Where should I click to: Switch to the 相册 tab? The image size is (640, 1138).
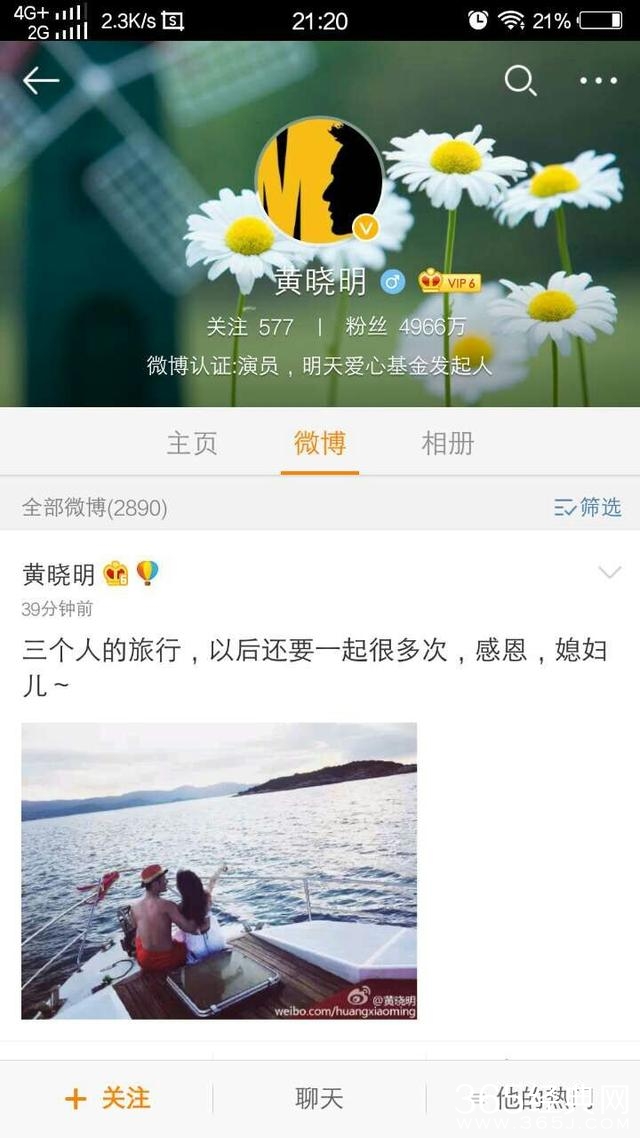click(x=448, y=443)
